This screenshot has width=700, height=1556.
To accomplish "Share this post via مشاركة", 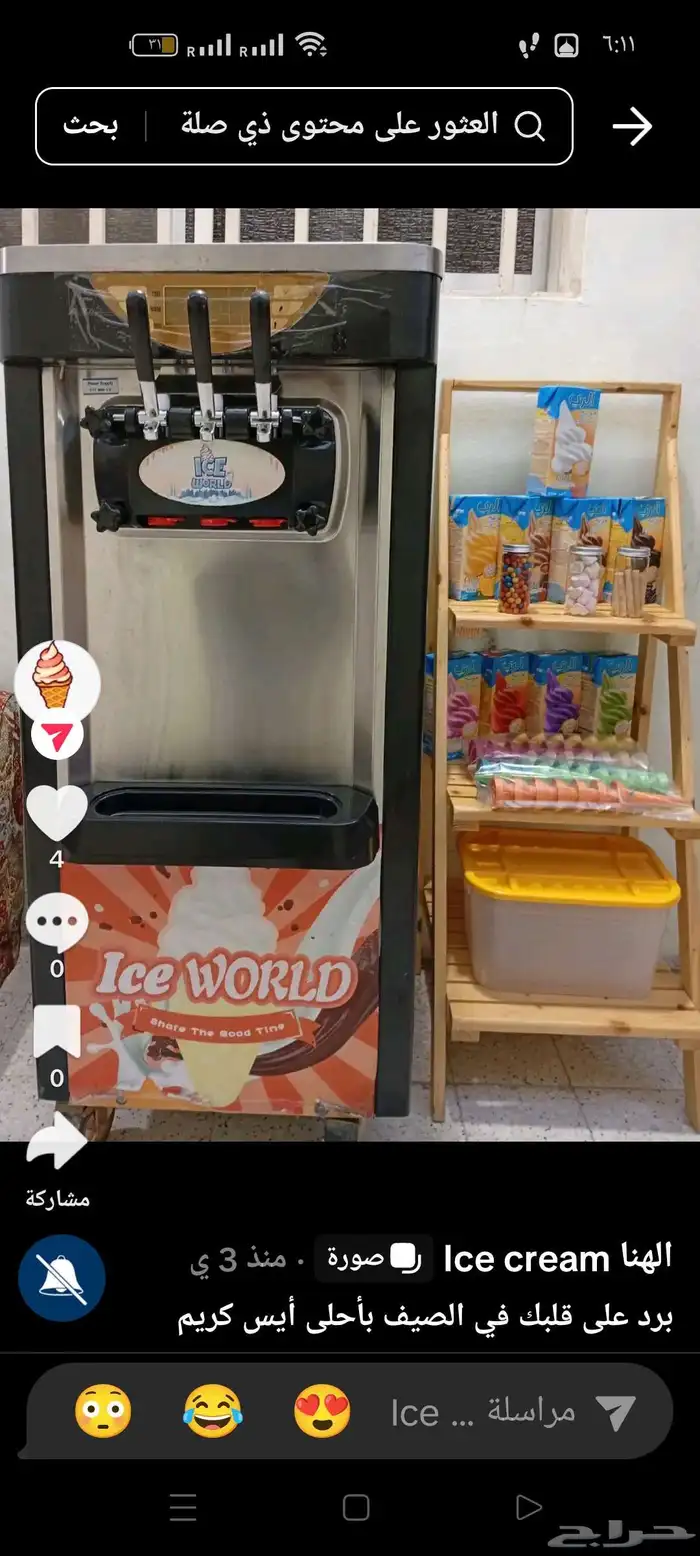I will point(56,1142).
